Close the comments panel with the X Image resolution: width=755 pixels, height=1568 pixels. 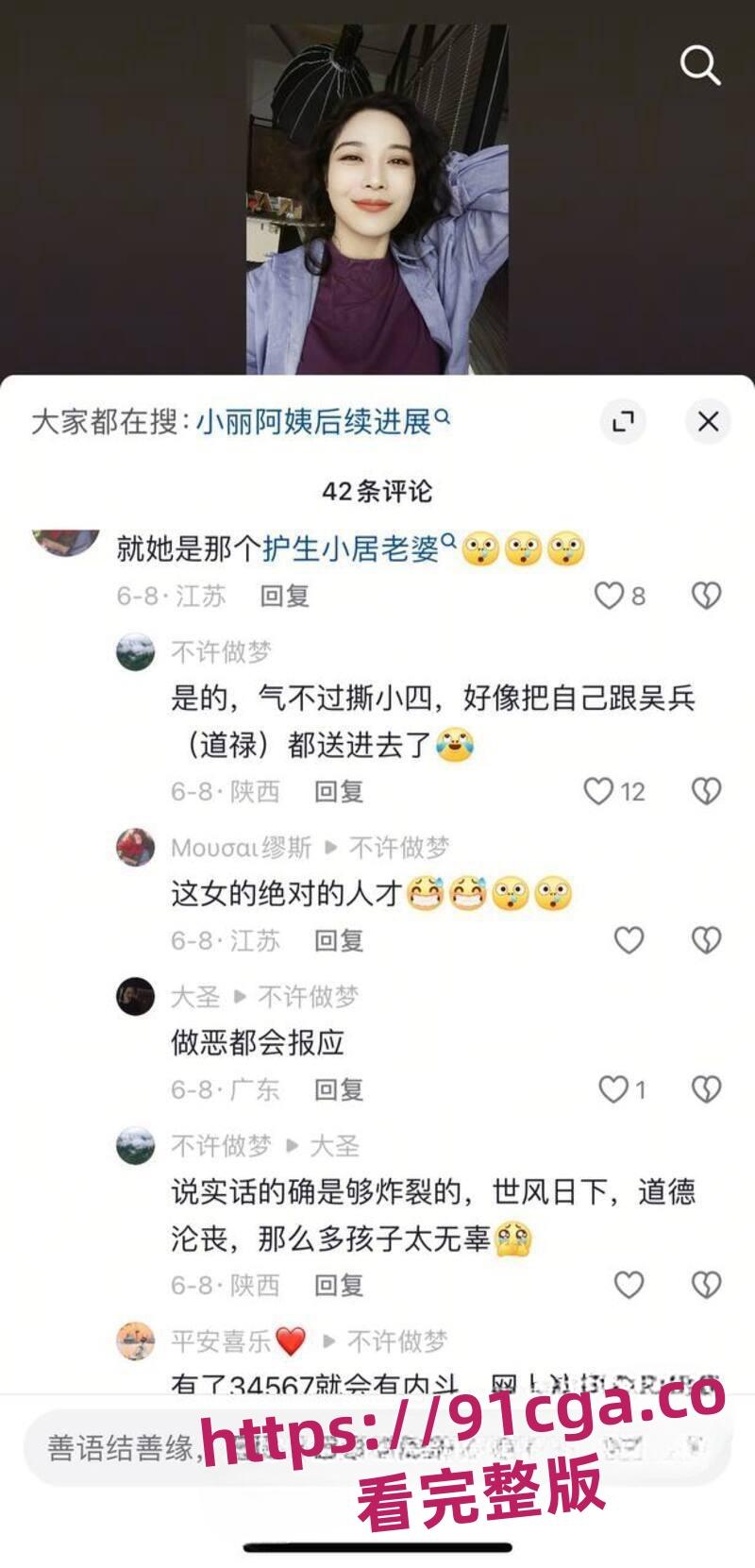[707, 422]
